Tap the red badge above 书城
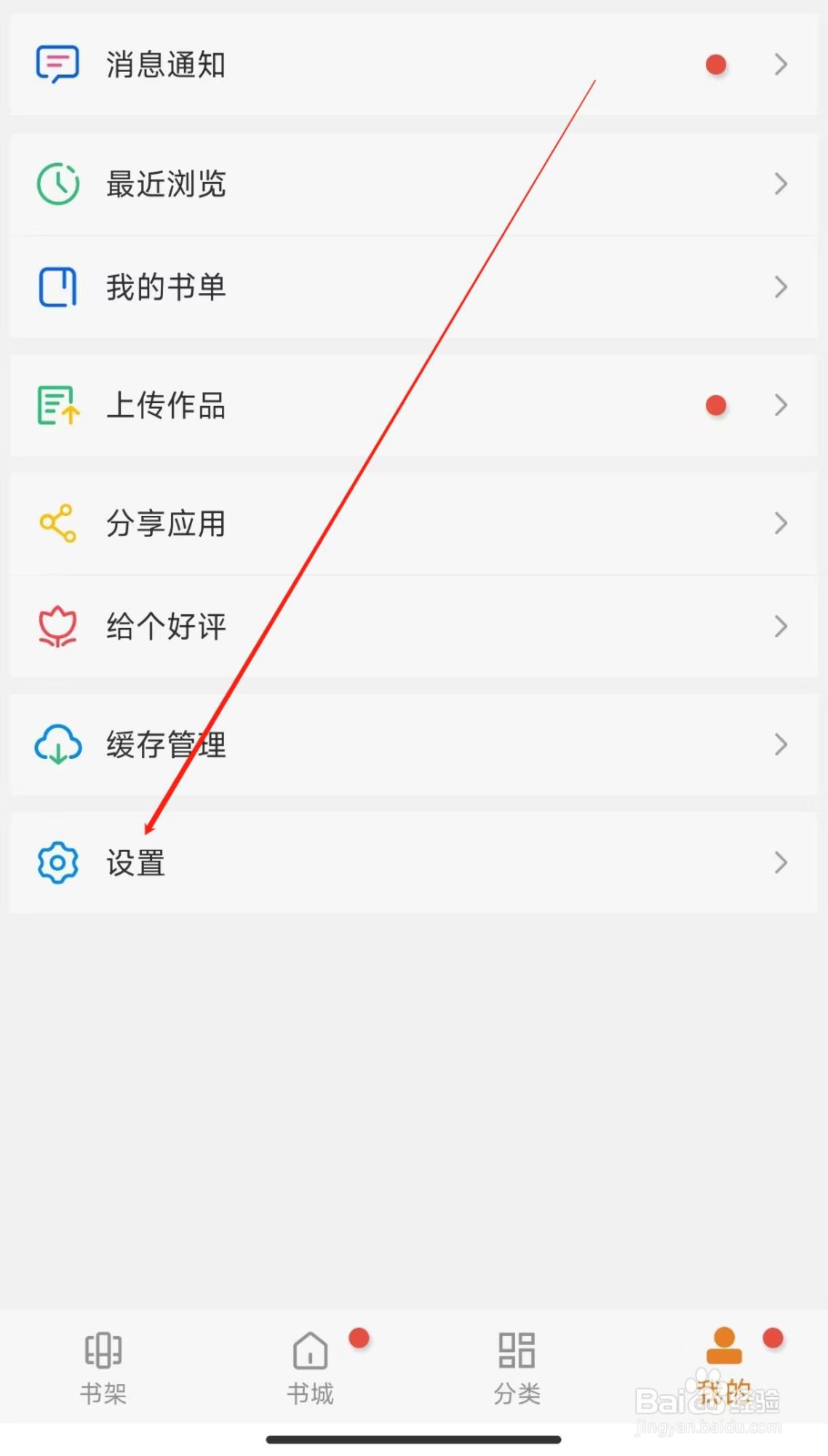This screenshot has height=1456, width=828. [358, 1337]
